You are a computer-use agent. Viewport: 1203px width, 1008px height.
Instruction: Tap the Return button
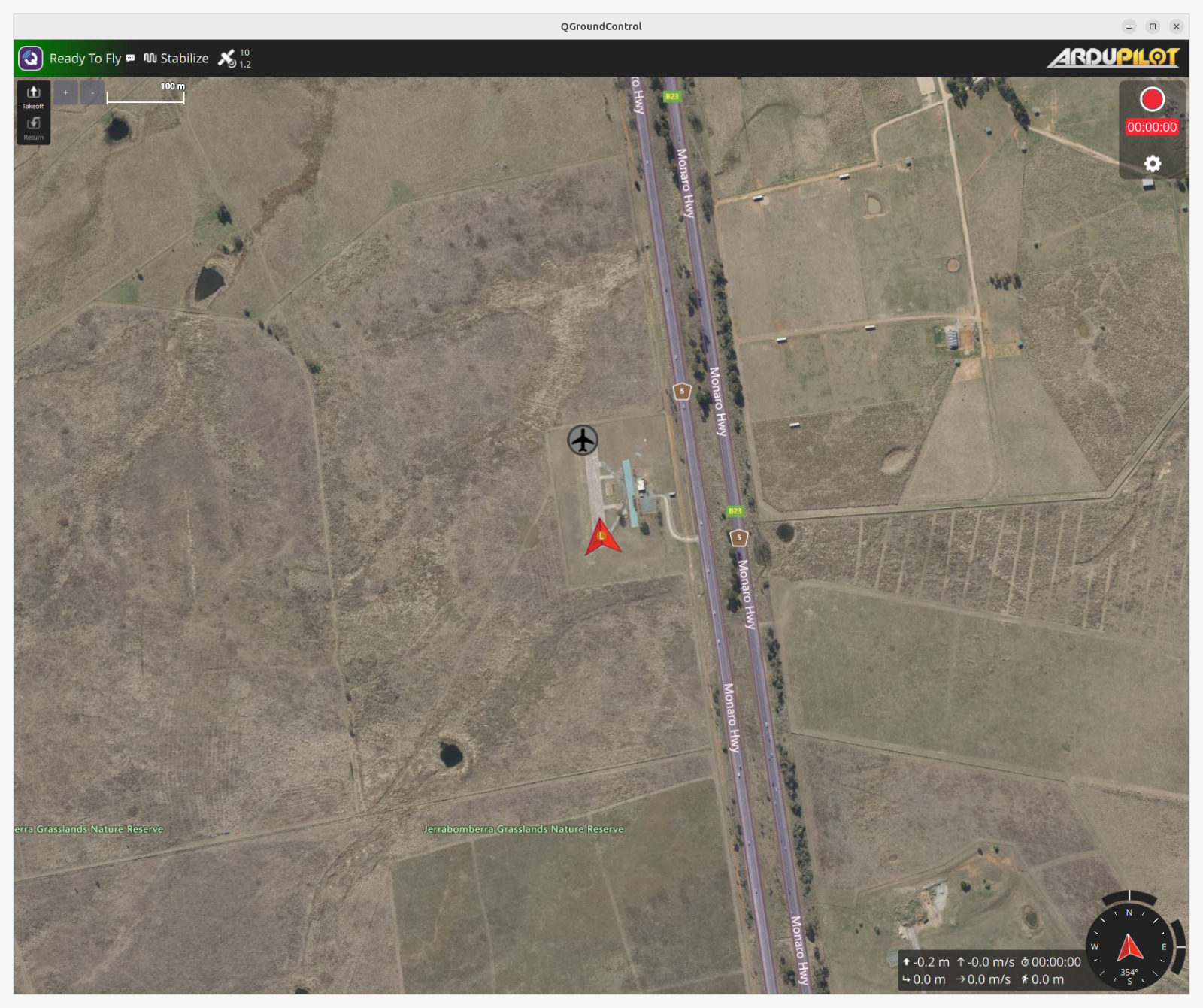[33, 128]
